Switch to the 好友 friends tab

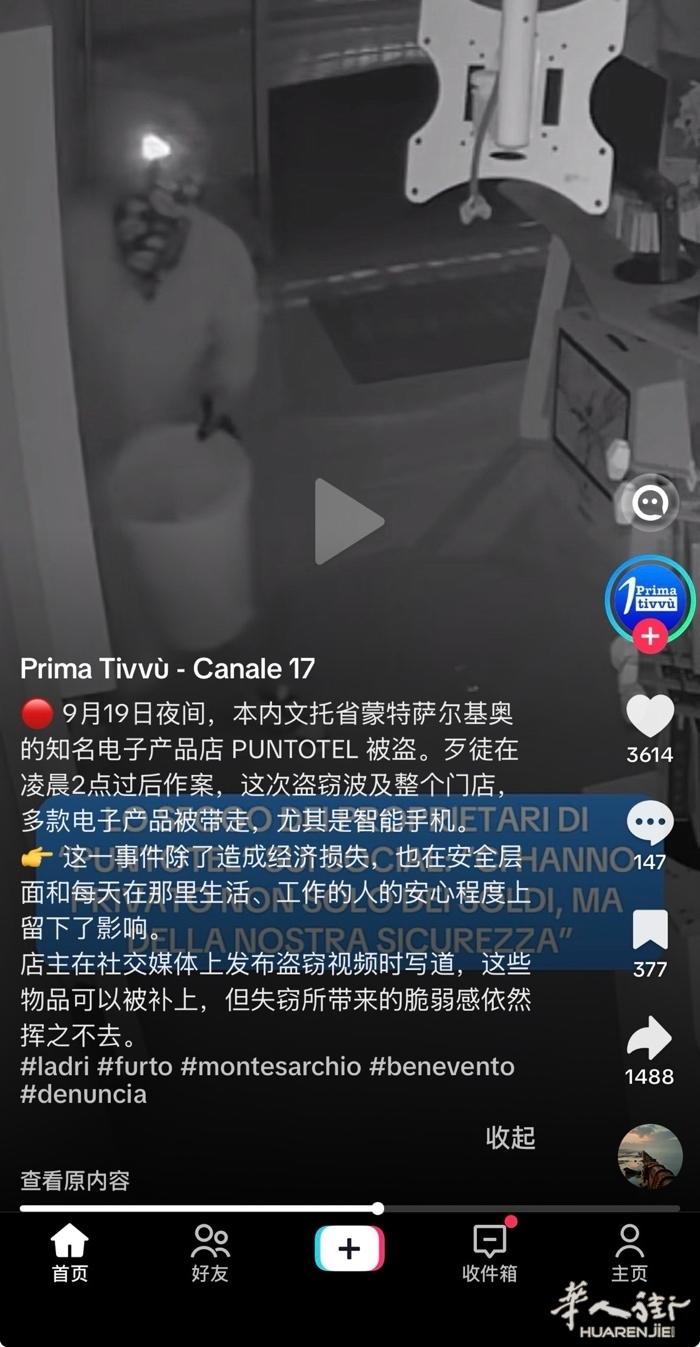(x=210, y=1253)
